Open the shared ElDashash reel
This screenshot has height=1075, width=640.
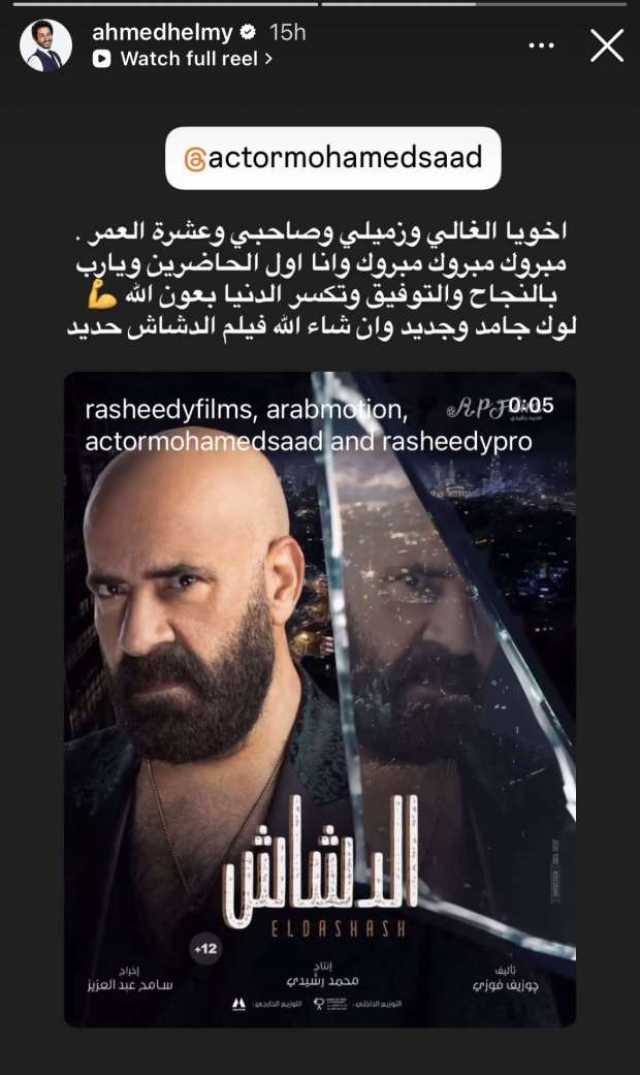(320, 700)
